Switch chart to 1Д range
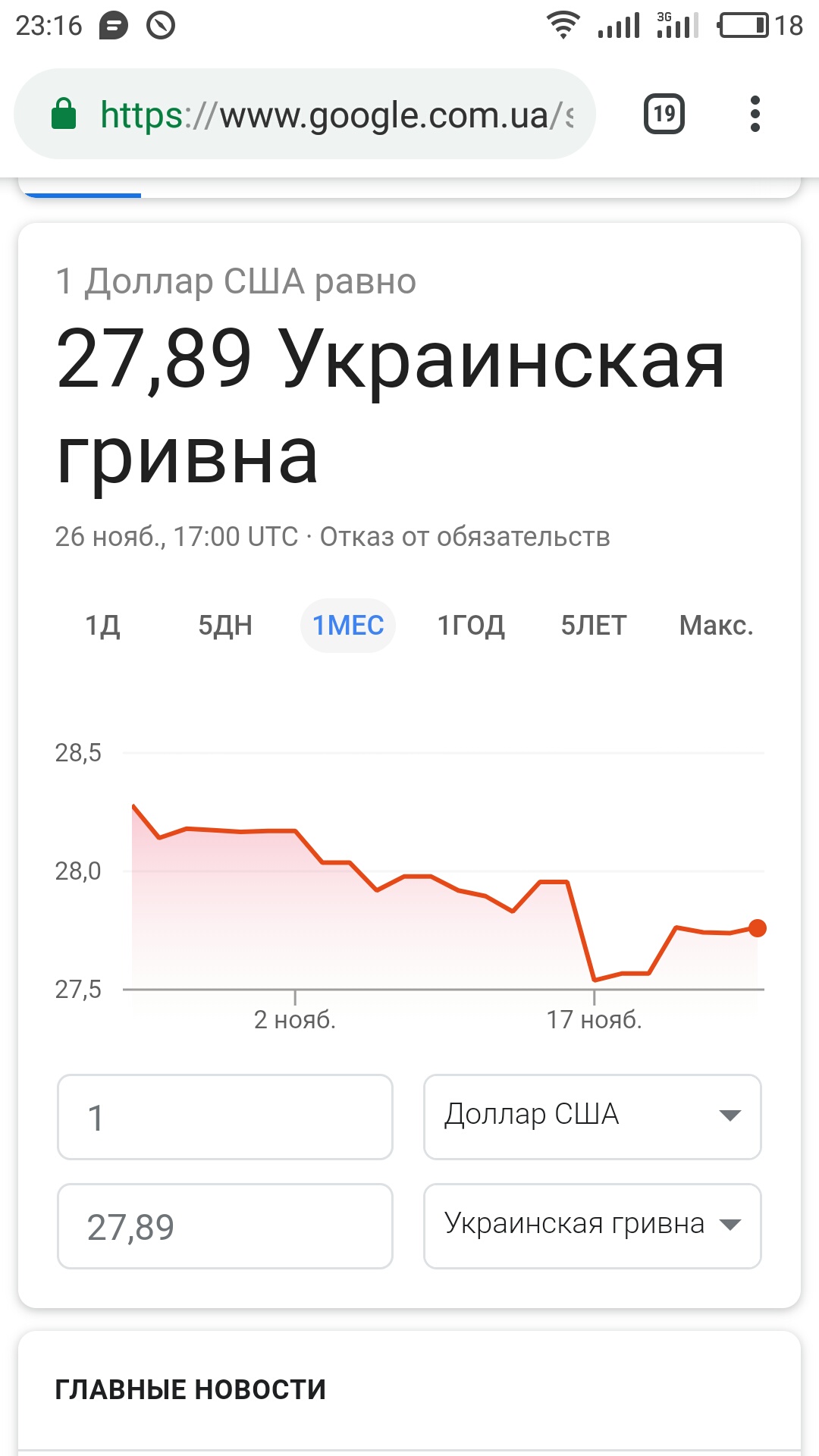The width and height of the screenshot is (819, 1456). pyautogui.click(x=102, y=626)
